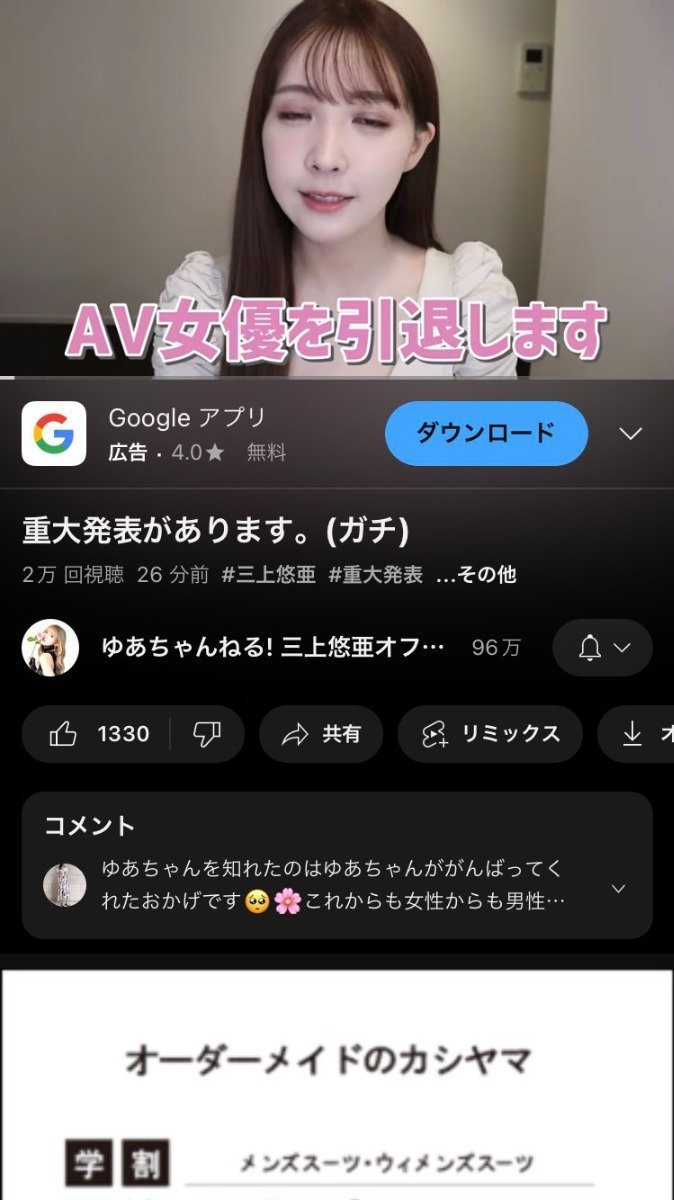Expand the description via …その他
The width and height of the screenshot is (674, 1200).
click(477, 575)
